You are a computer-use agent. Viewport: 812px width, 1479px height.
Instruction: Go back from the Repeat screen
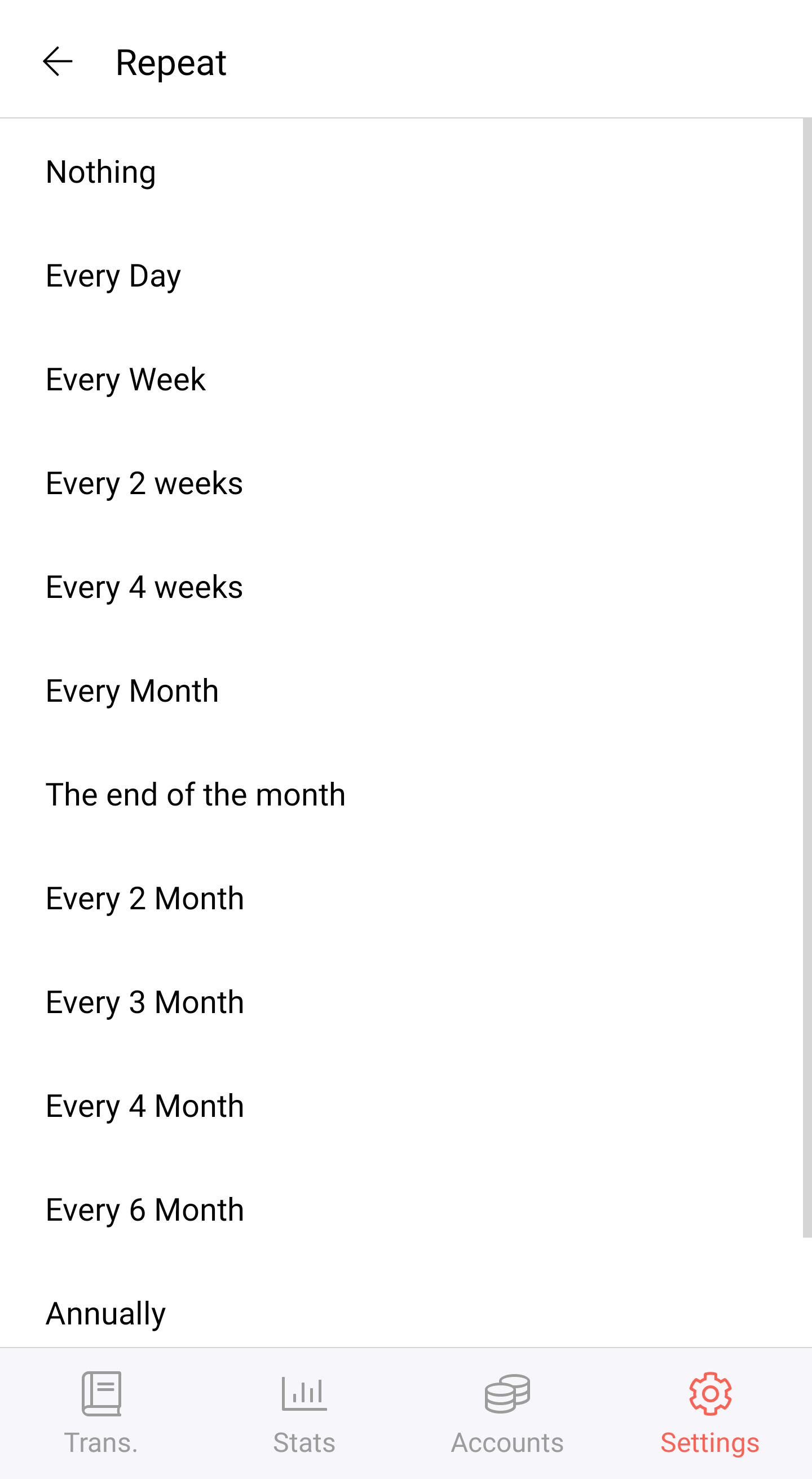click(x=58, y=61)
